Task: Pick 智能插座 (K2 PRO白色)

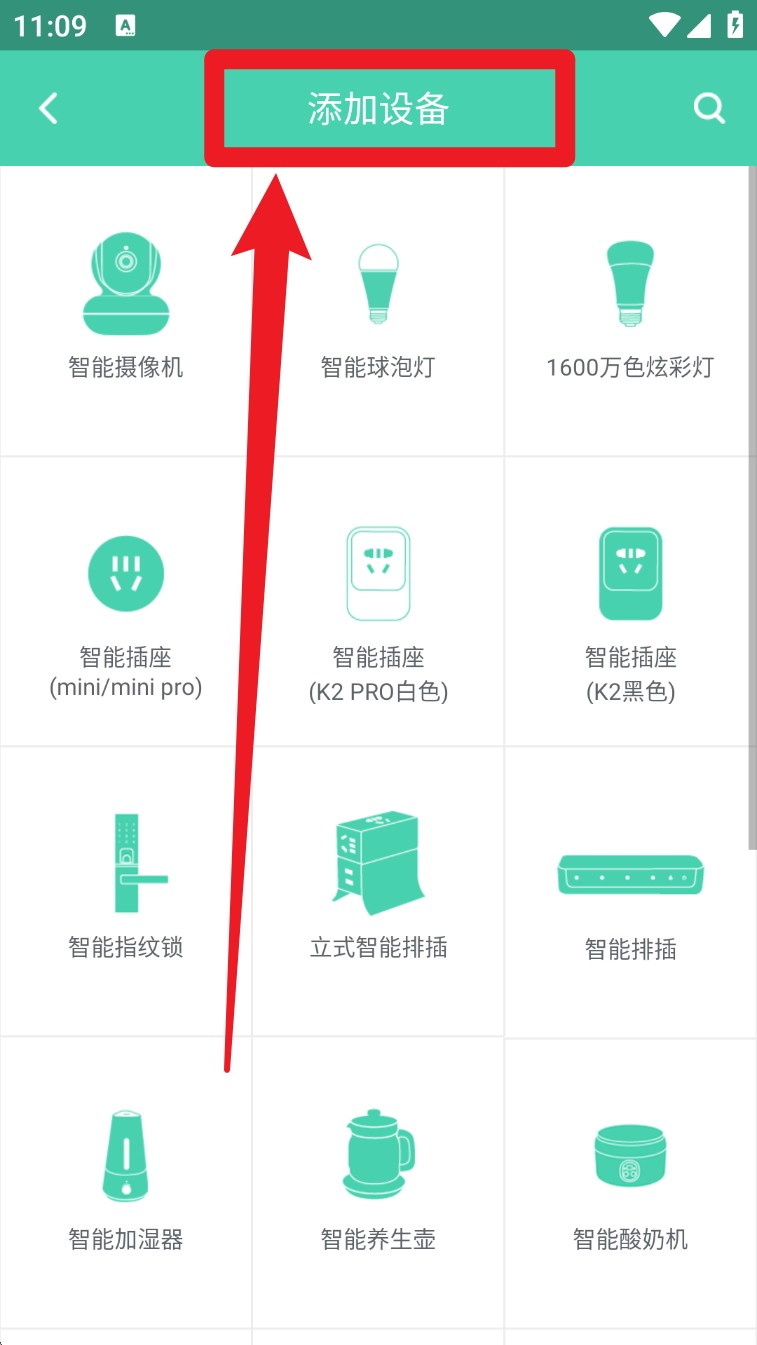Action: 378,600
